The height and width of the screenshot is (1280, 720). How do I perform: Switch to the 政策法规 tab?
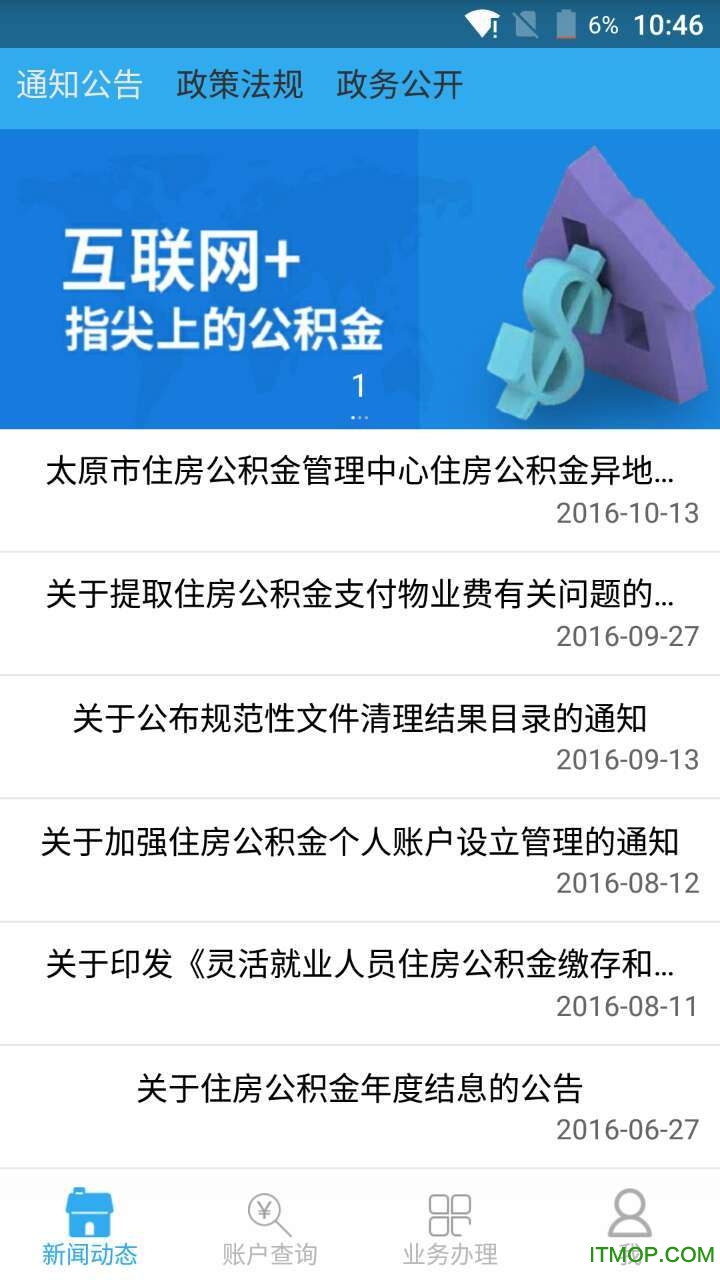239,88
